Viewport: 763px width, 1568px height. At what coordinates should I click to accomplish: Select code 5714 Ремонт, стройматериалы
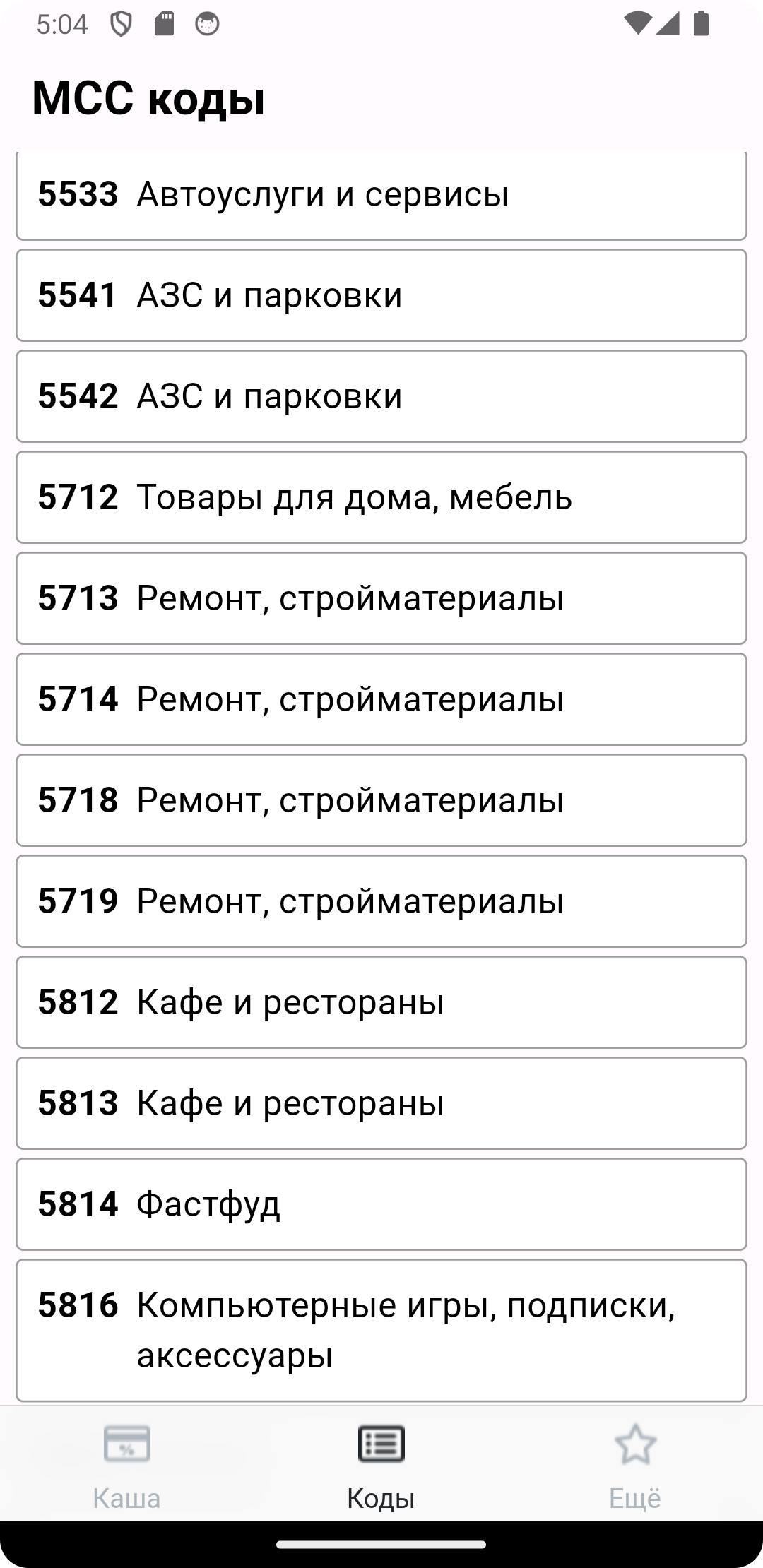tap(381, 699)
